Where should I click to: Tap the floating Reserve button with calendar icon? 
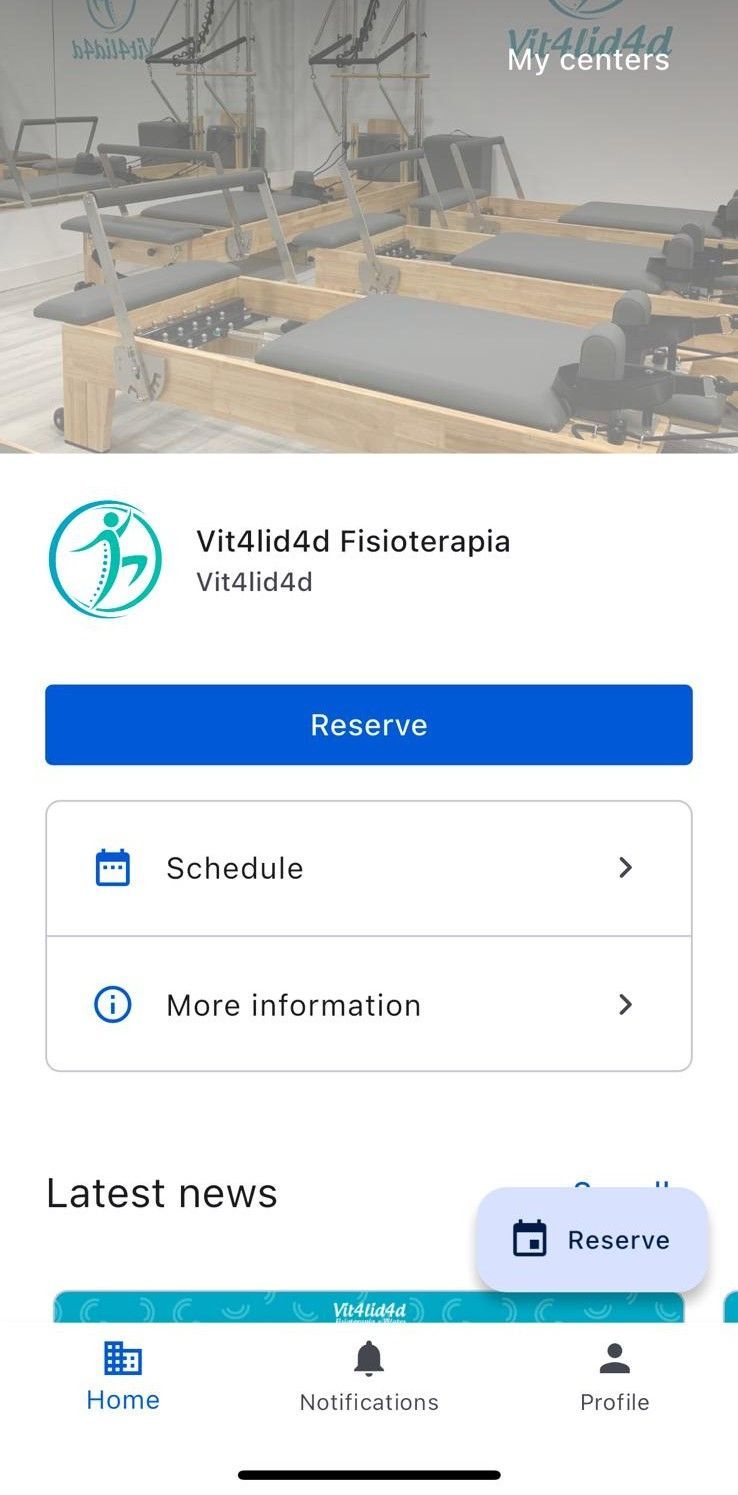coord(592,1240)
